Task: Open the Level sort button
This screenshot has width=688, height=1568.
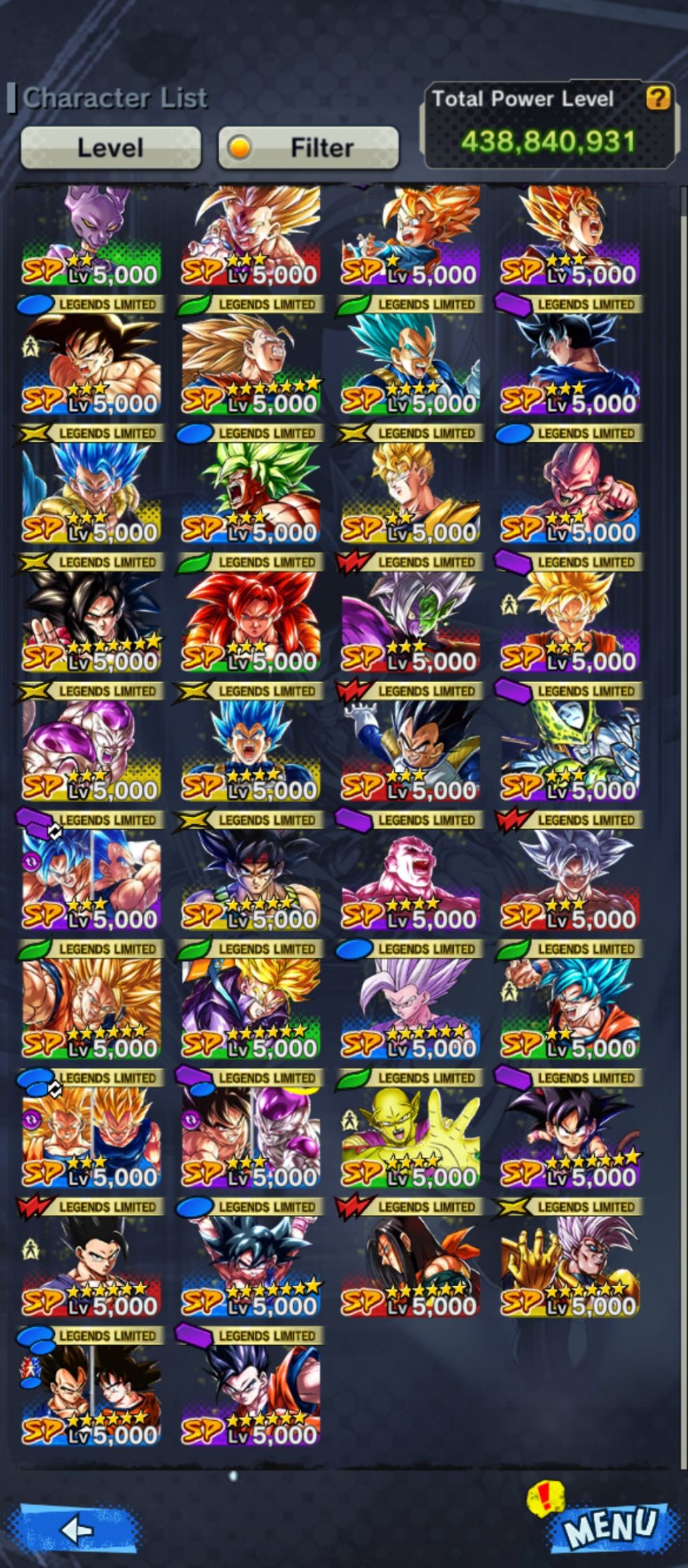Action: click(110, 147)
